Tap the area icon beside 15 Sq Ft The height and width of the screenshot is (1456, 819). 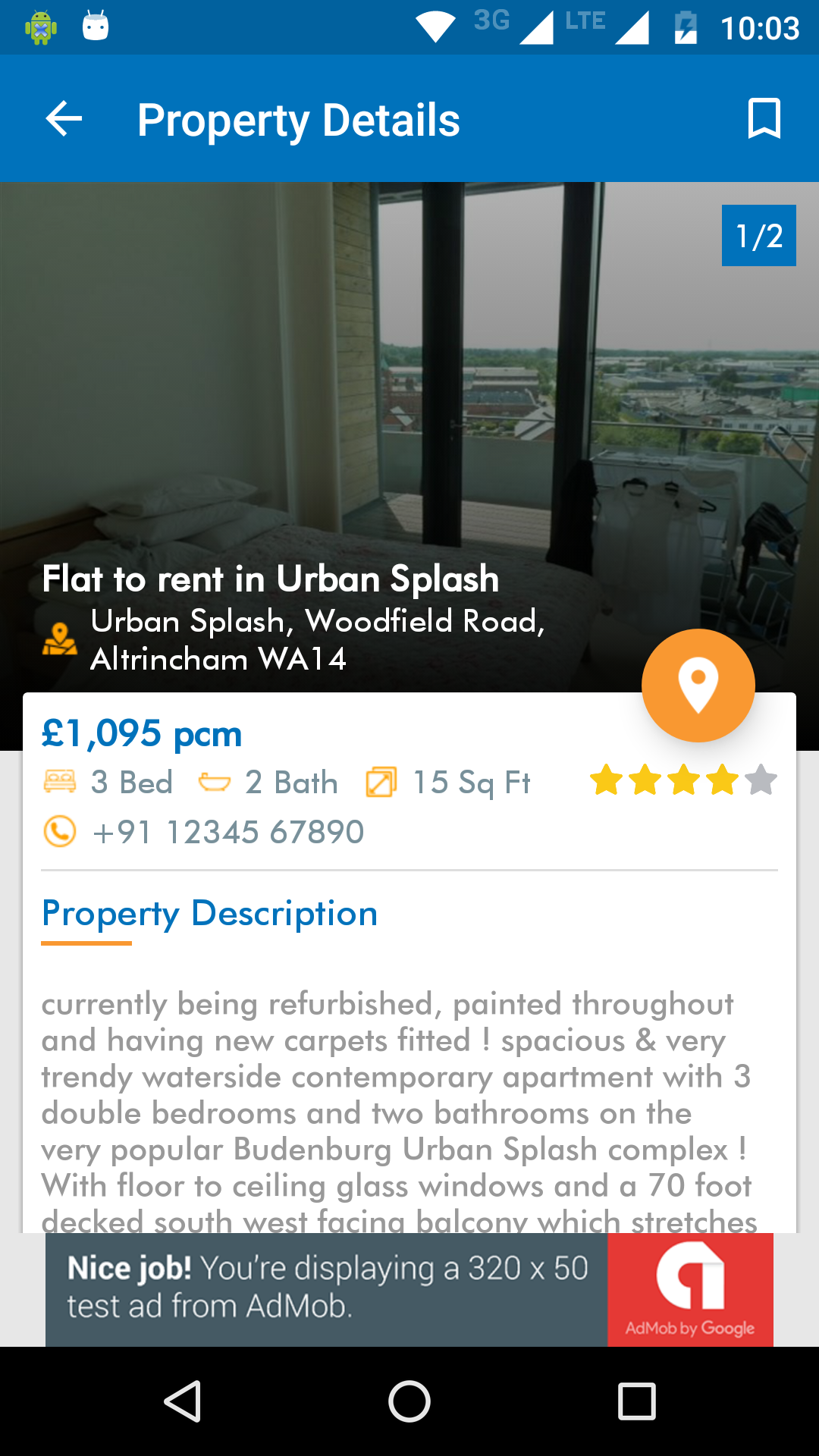point(381,782)
